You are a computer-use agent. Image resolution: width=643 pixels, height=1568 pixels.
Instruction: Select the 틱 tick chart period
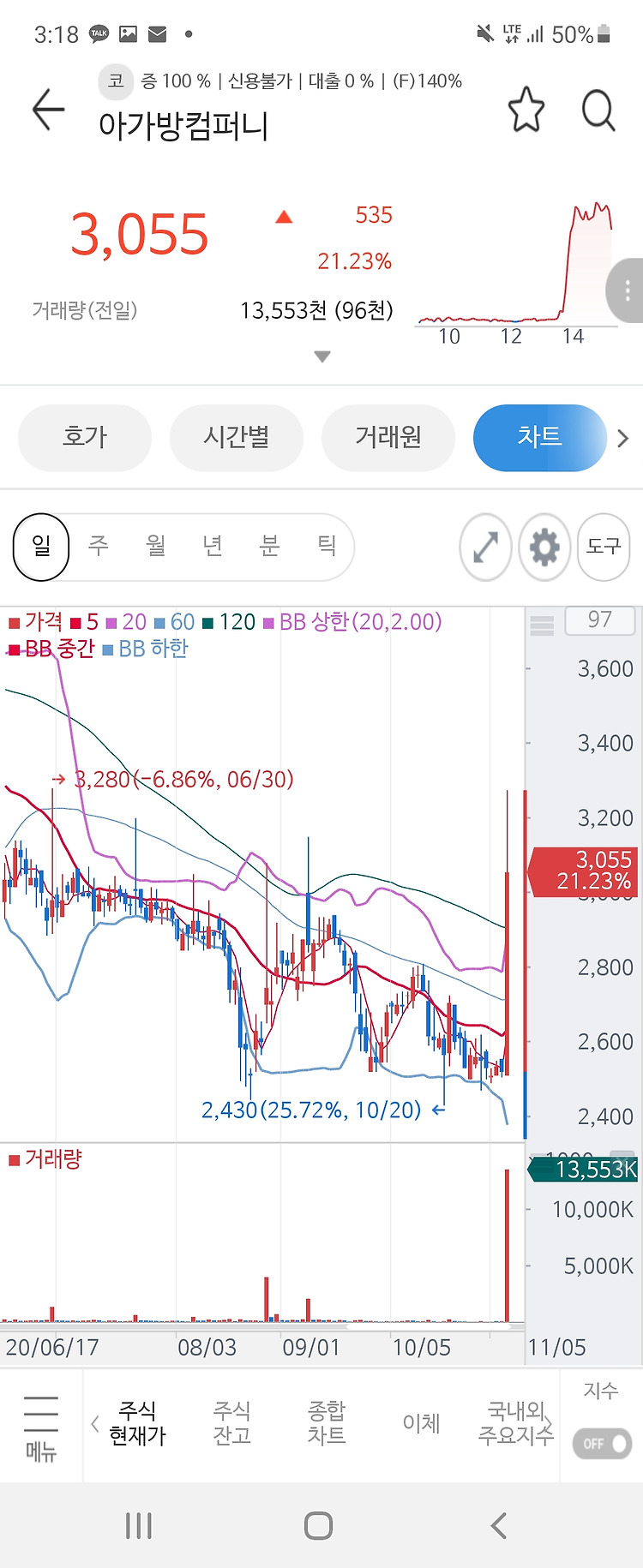coord(327,545)
